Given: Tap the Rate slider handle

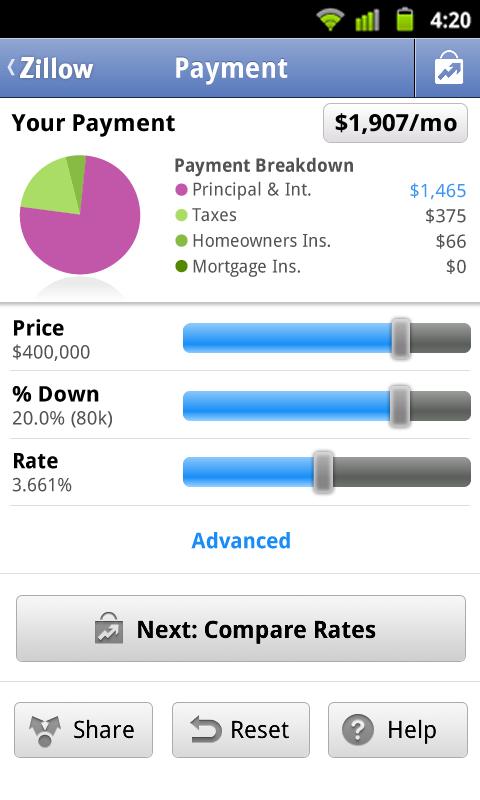Looking at the screenshot, I should tap(323, 472).
